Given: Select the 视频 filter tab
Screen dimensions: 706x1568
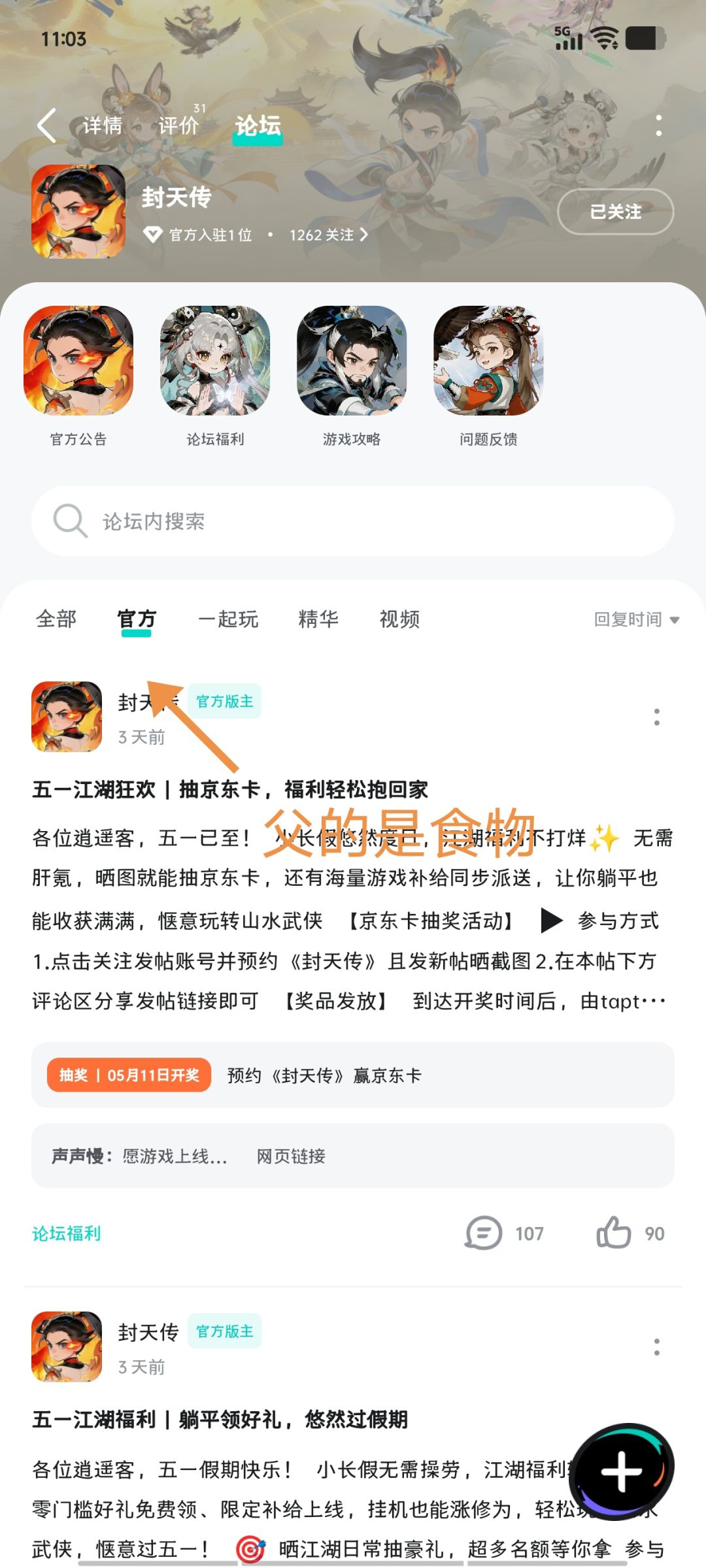Looking at the screenshot, I should click(x=399, y=619).
